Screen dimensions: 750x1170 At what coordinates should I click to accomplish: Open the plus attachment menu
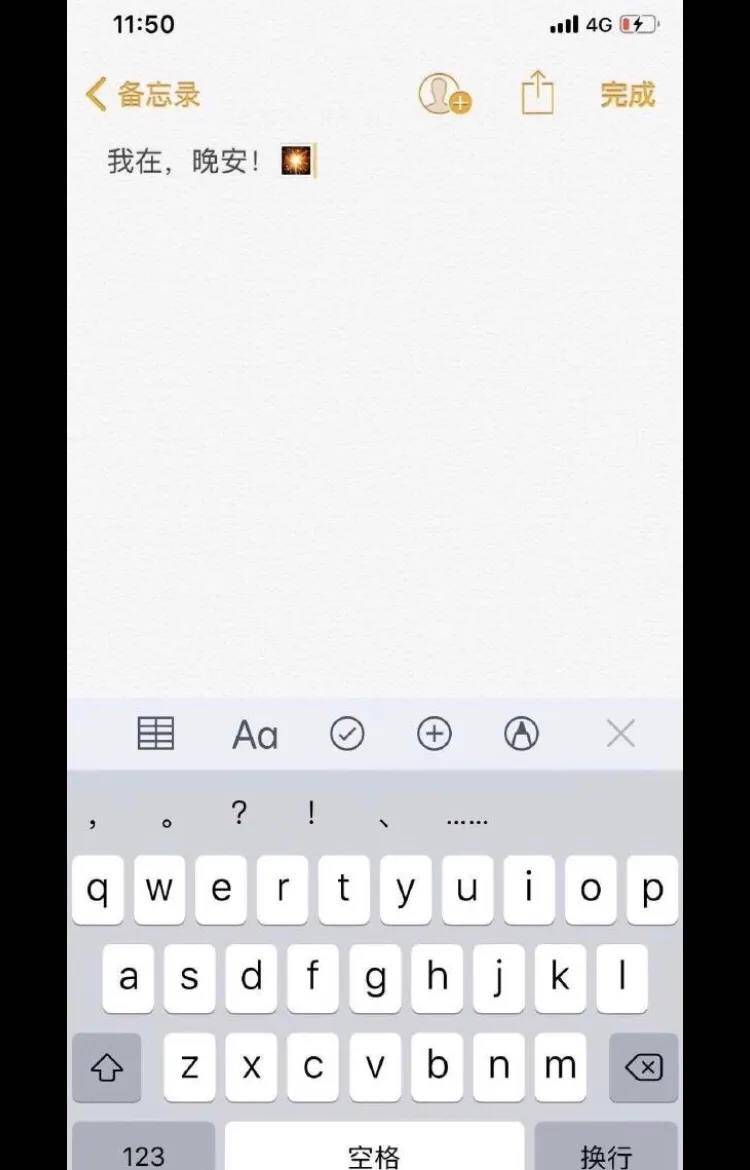434,734
